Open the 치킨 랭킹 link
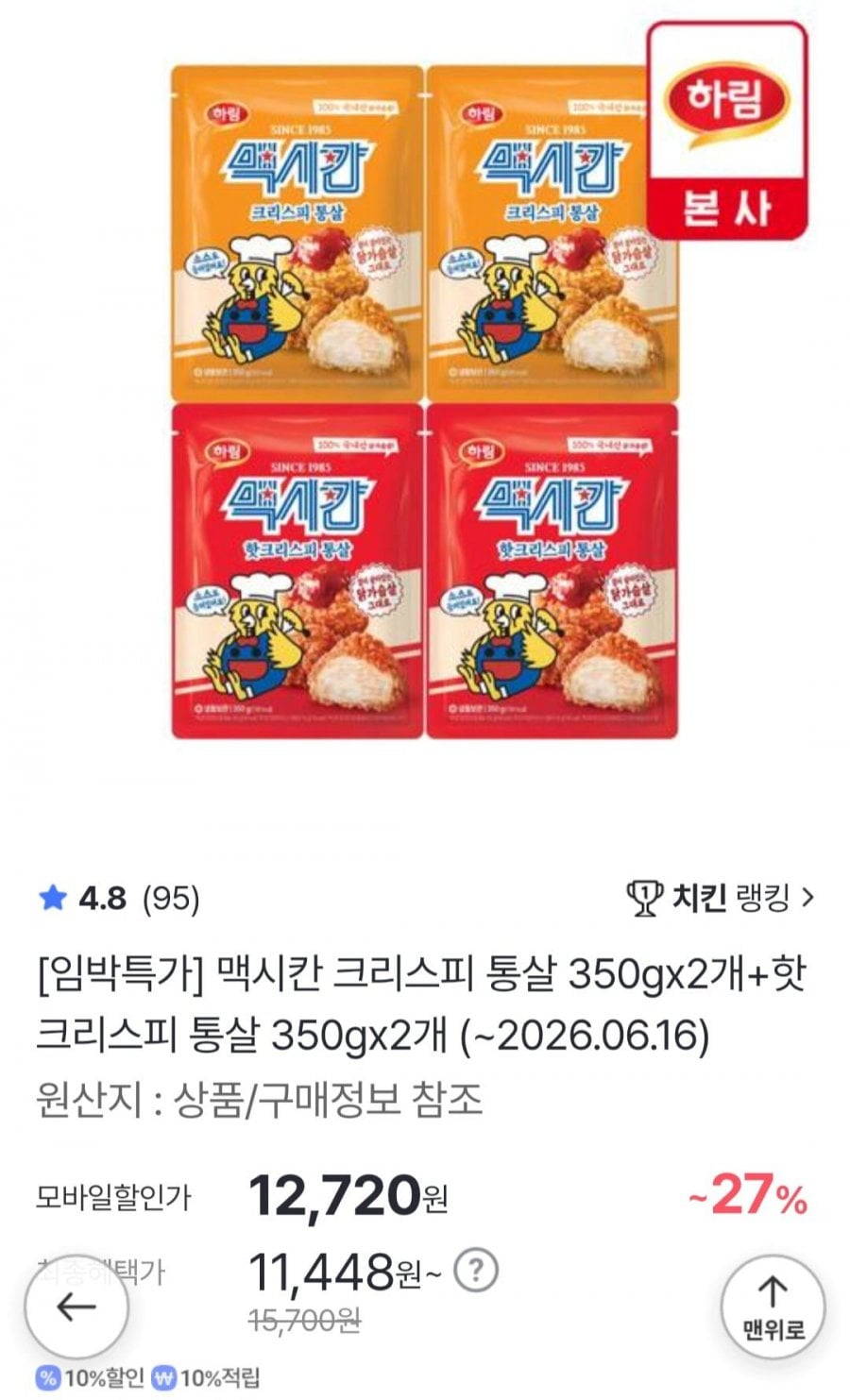 tap(720, 898)
